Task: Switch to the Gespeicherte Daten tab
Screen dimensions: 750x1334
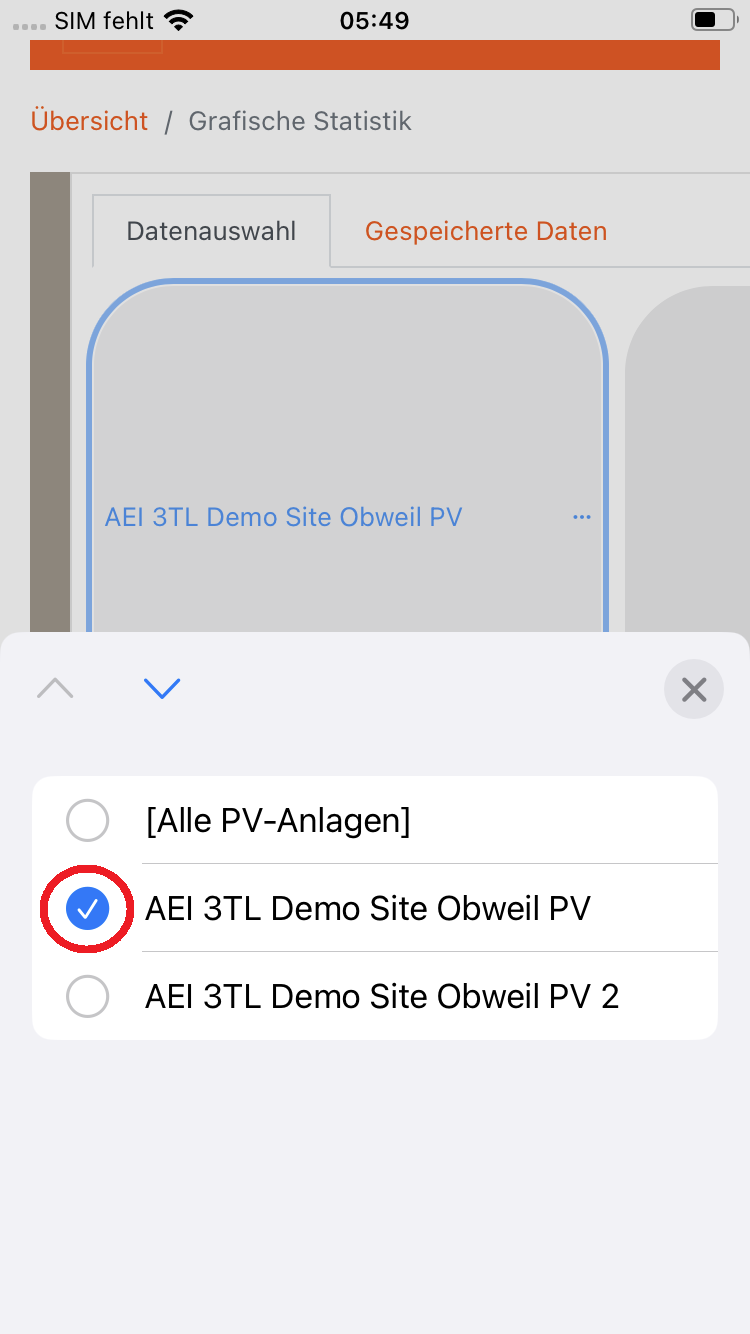Action: point(486,231)
